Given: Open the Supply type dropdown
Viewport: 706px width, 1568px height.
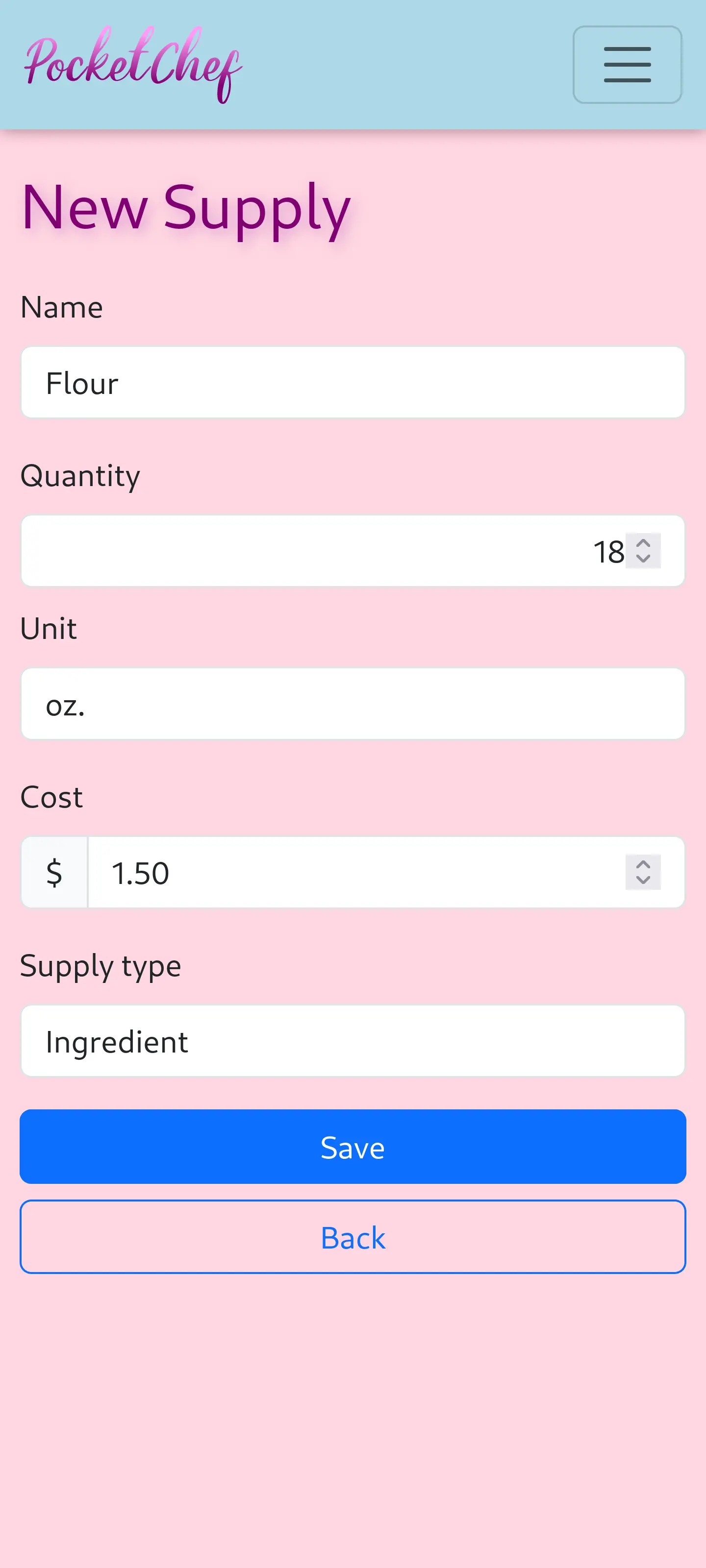Looking at the screenshot, I should pos(352,1041).
